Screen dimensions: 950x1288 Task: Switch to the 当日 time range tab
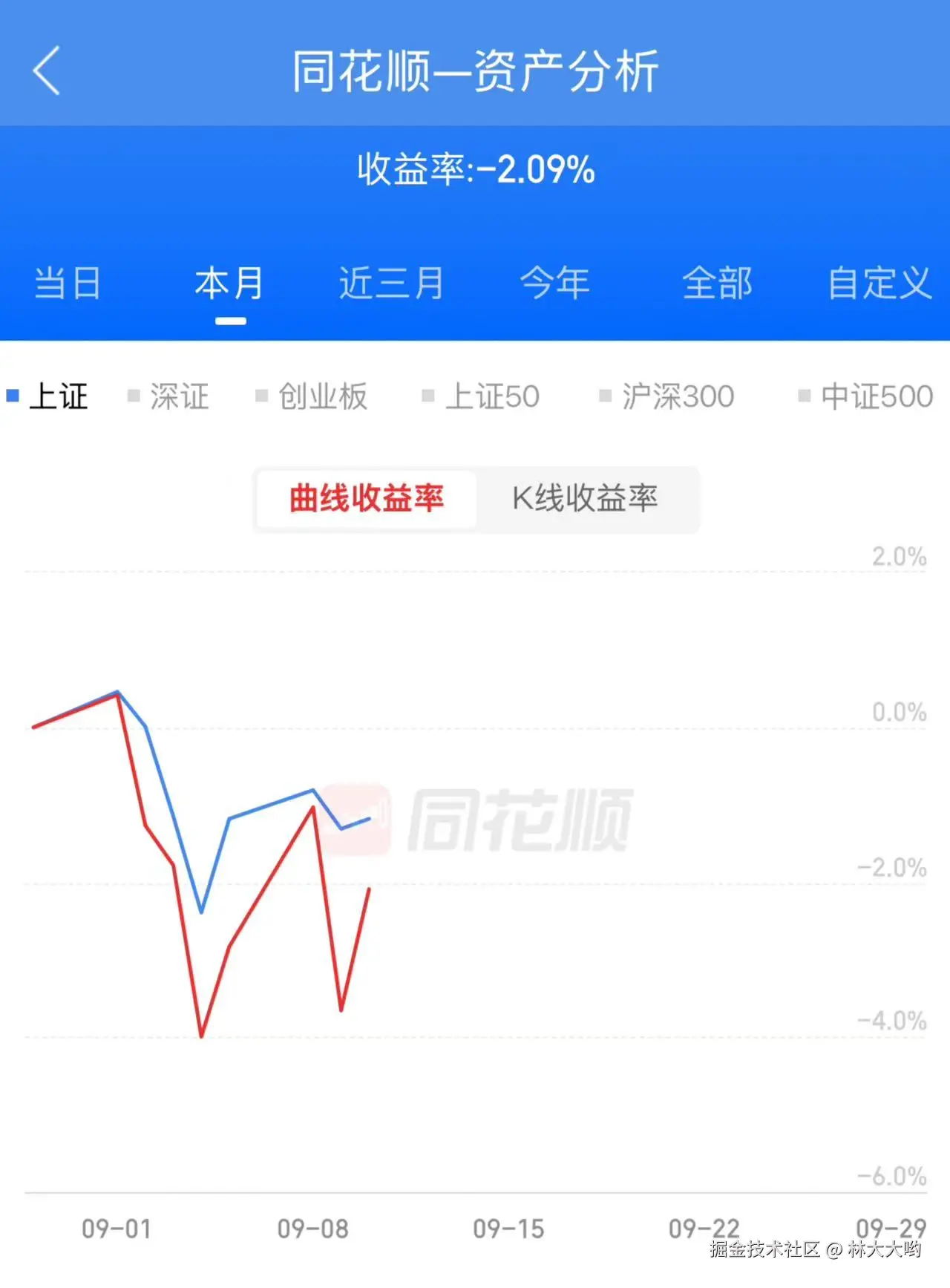[68, 284]
